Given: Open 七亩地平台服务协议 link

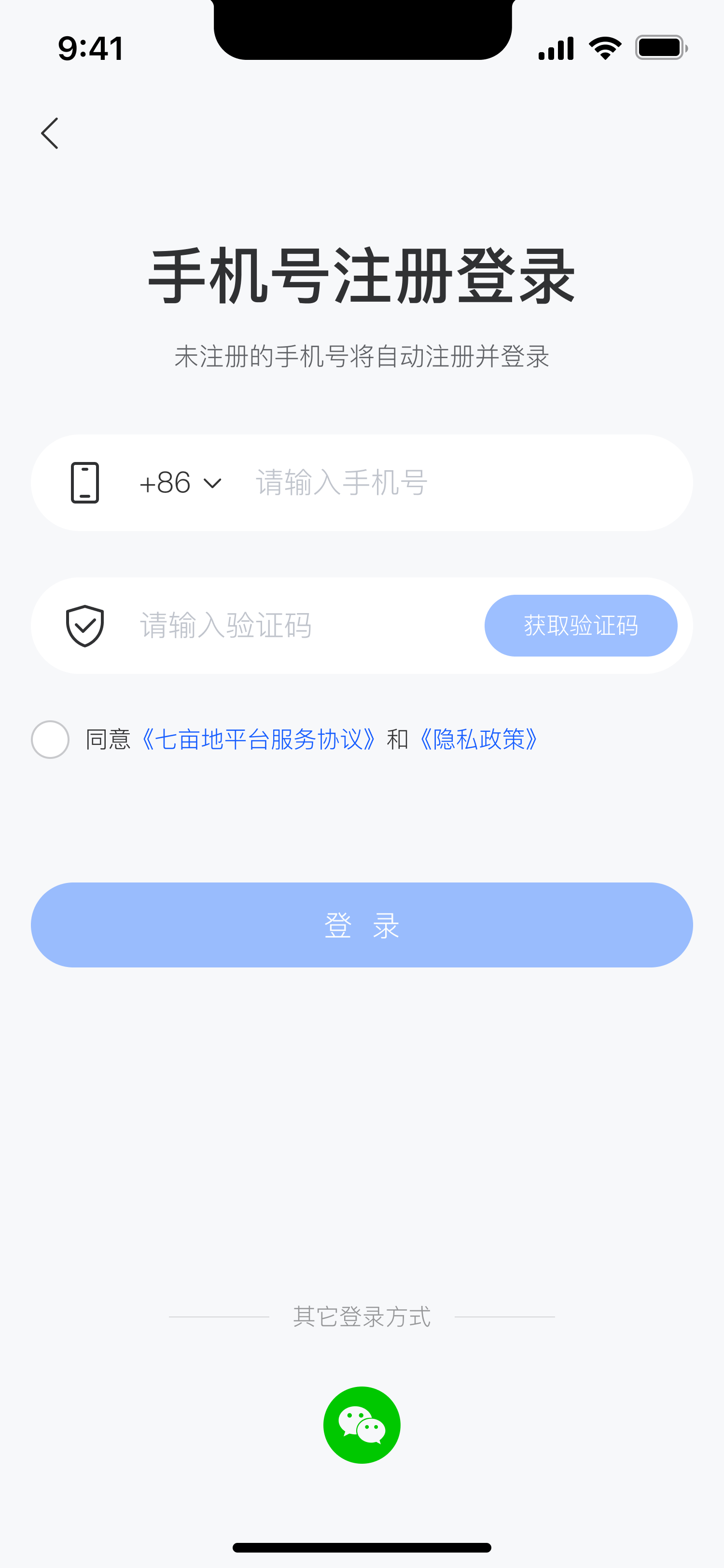Looking at the screenshot, I should pyautogui.click(x=259, y=740).
